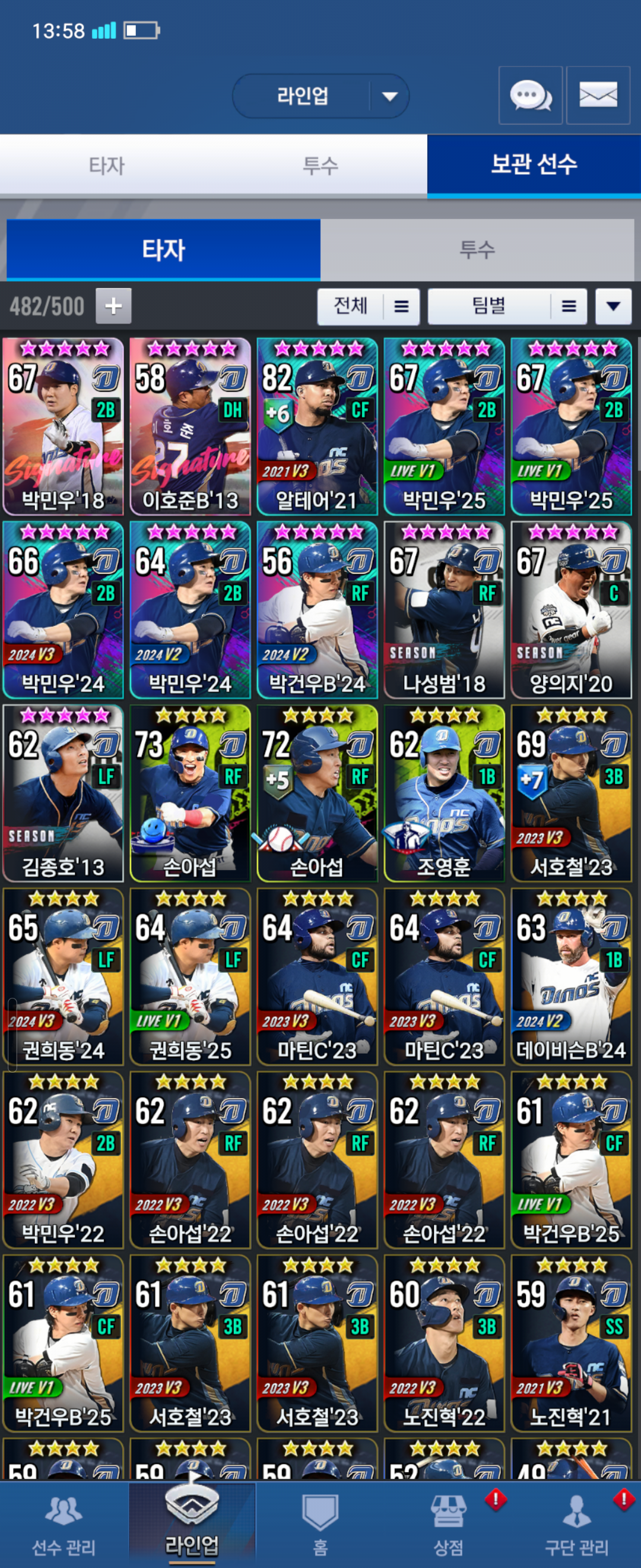The height and width of the screenshot is (1568, 641).
Task: Switch to the top 타자 tab
Action: (106, 166)
